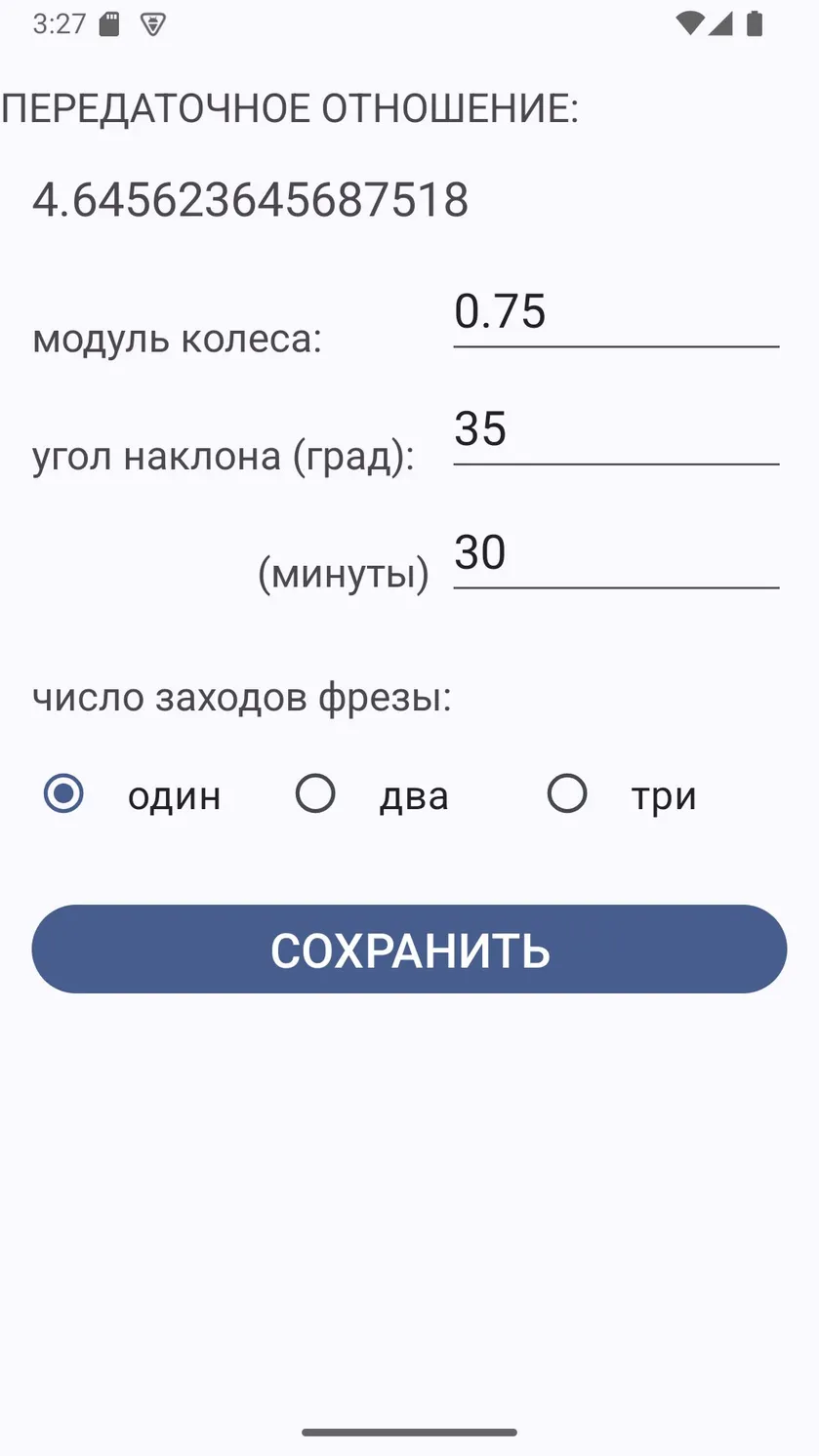Viewport: 819px width, 1456px height.
Task: Edit the минуты input field
Action: pyautogui.click(x=616, y=553)
